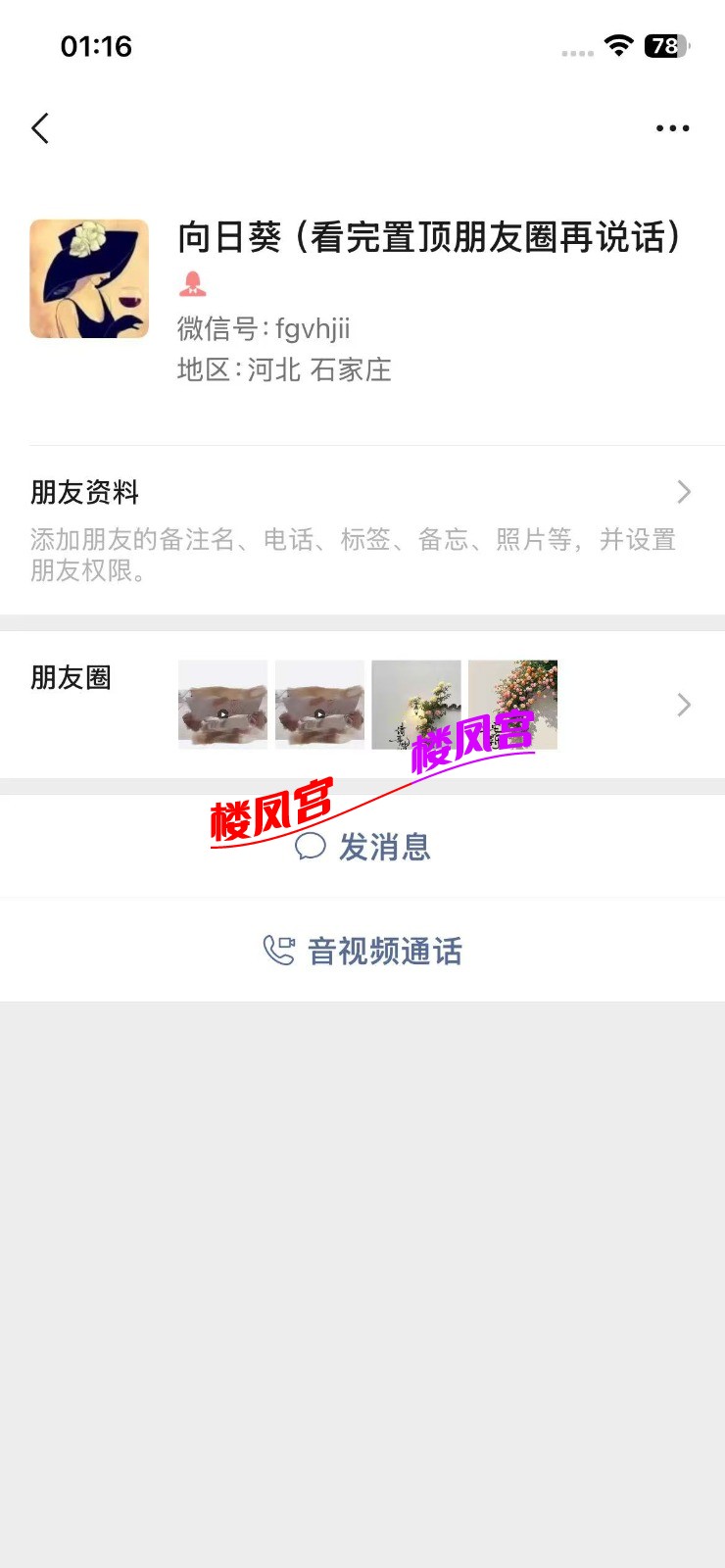Tap the chat bubble icon beside 发消息
Image resolution: width=725 pixels, height=1568 pixels.
point(310,848)
